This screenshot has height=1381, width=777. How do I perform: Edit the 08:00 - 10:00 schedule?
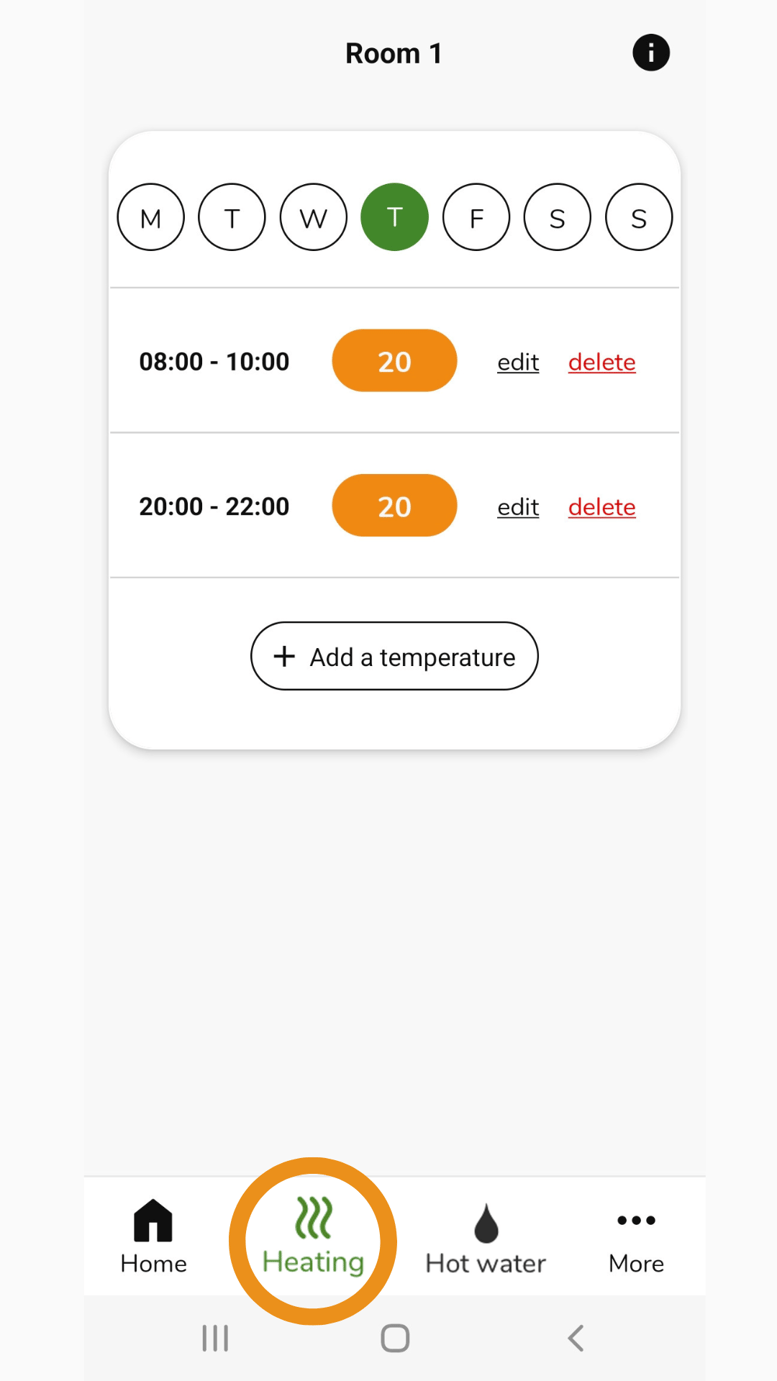(517, 362)
